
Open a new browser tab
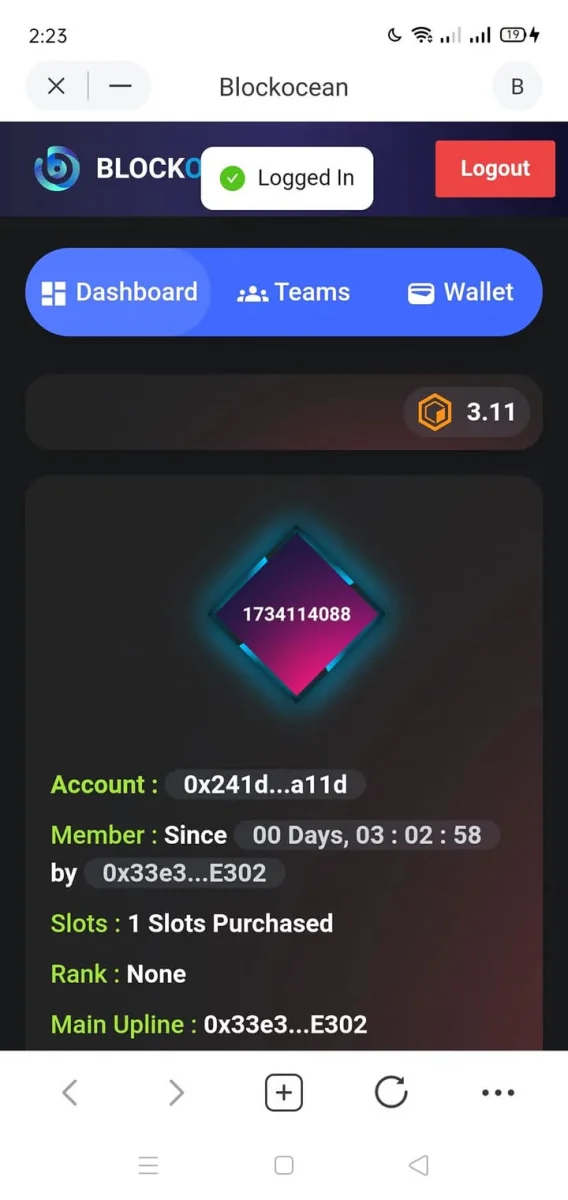(283, 1093)
